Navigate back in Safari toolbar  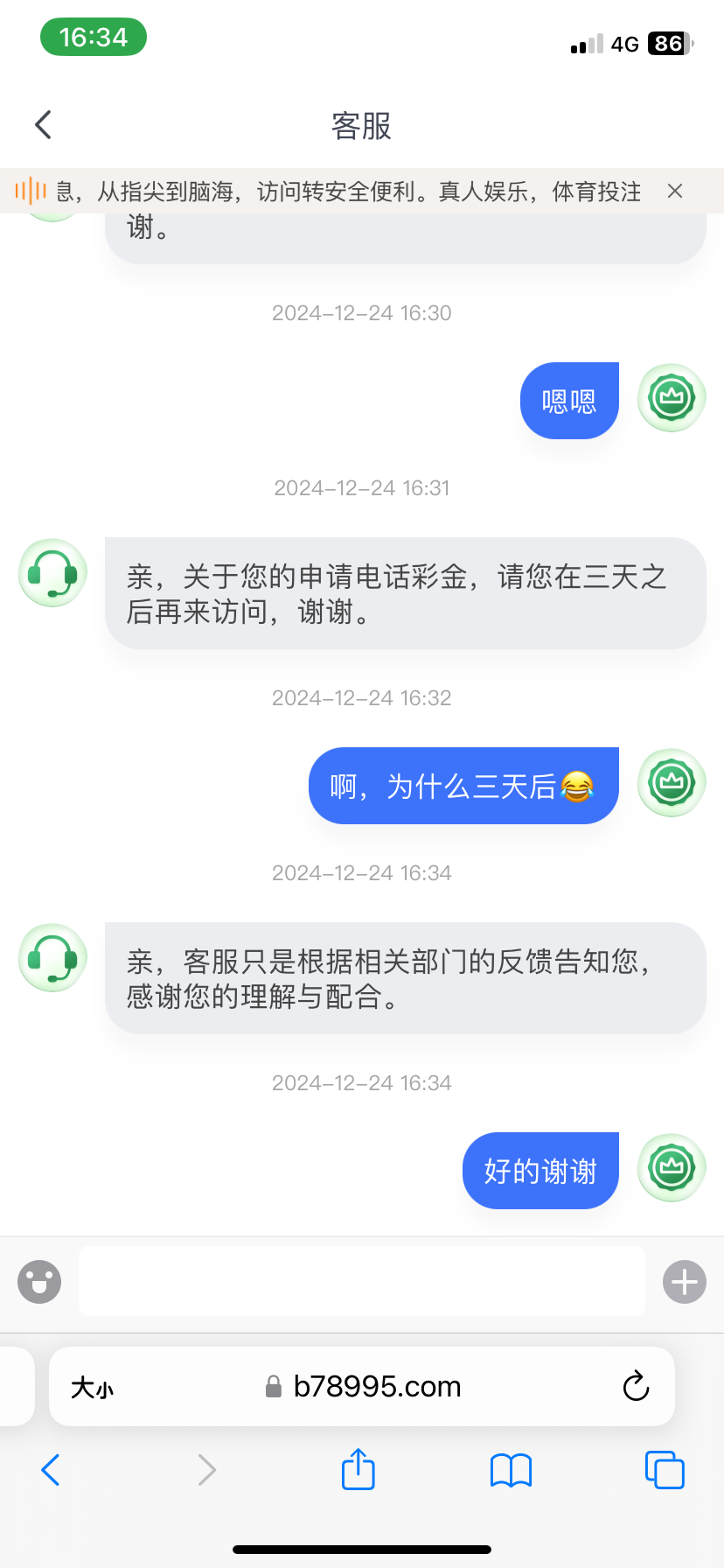51,1470
